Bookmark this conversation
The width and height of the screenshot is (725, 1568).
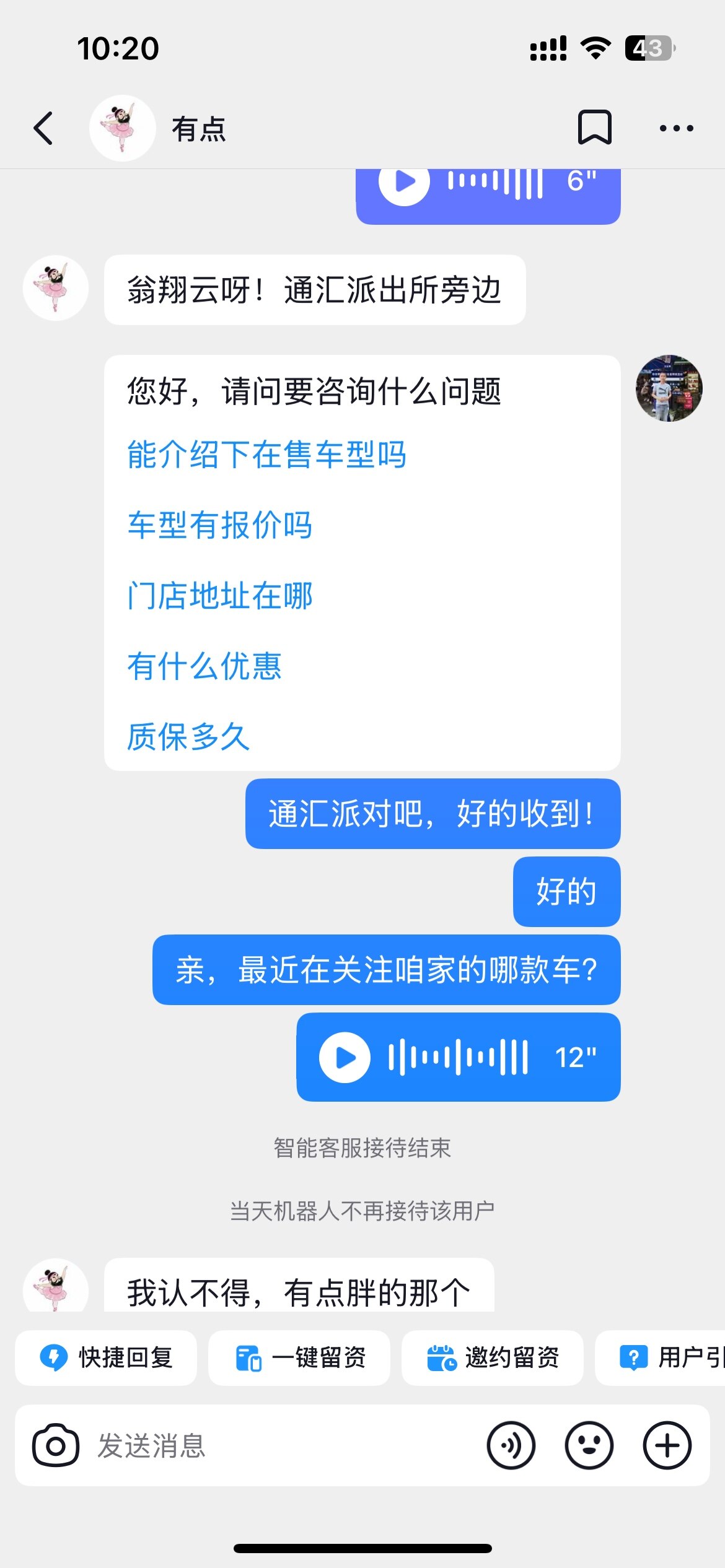[x=594, y=128]
